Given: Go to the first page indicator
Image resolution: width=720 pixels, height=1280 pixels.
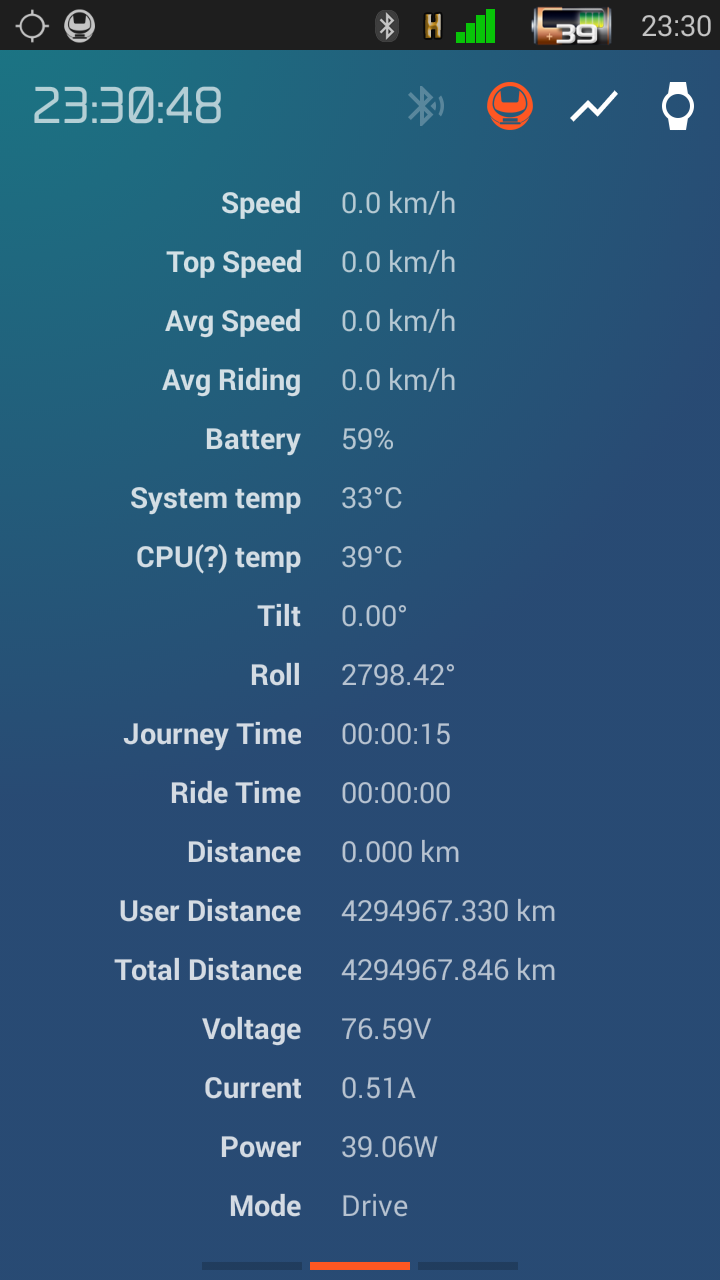Looking at the screenshot, I should (x=252, y=1266).
